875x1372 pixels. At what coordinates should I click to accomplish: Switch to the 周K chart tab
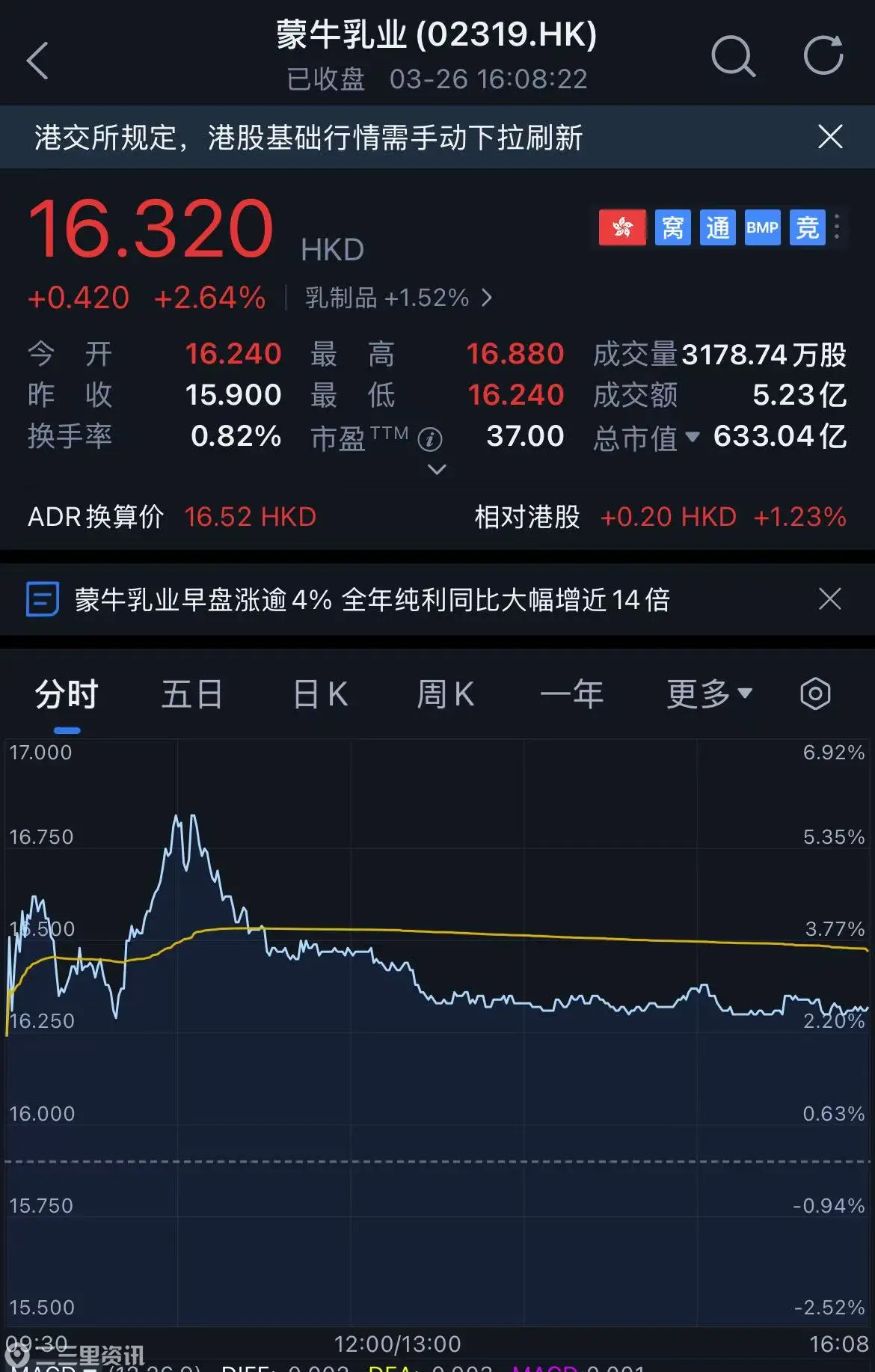click(x=446, y=694)
